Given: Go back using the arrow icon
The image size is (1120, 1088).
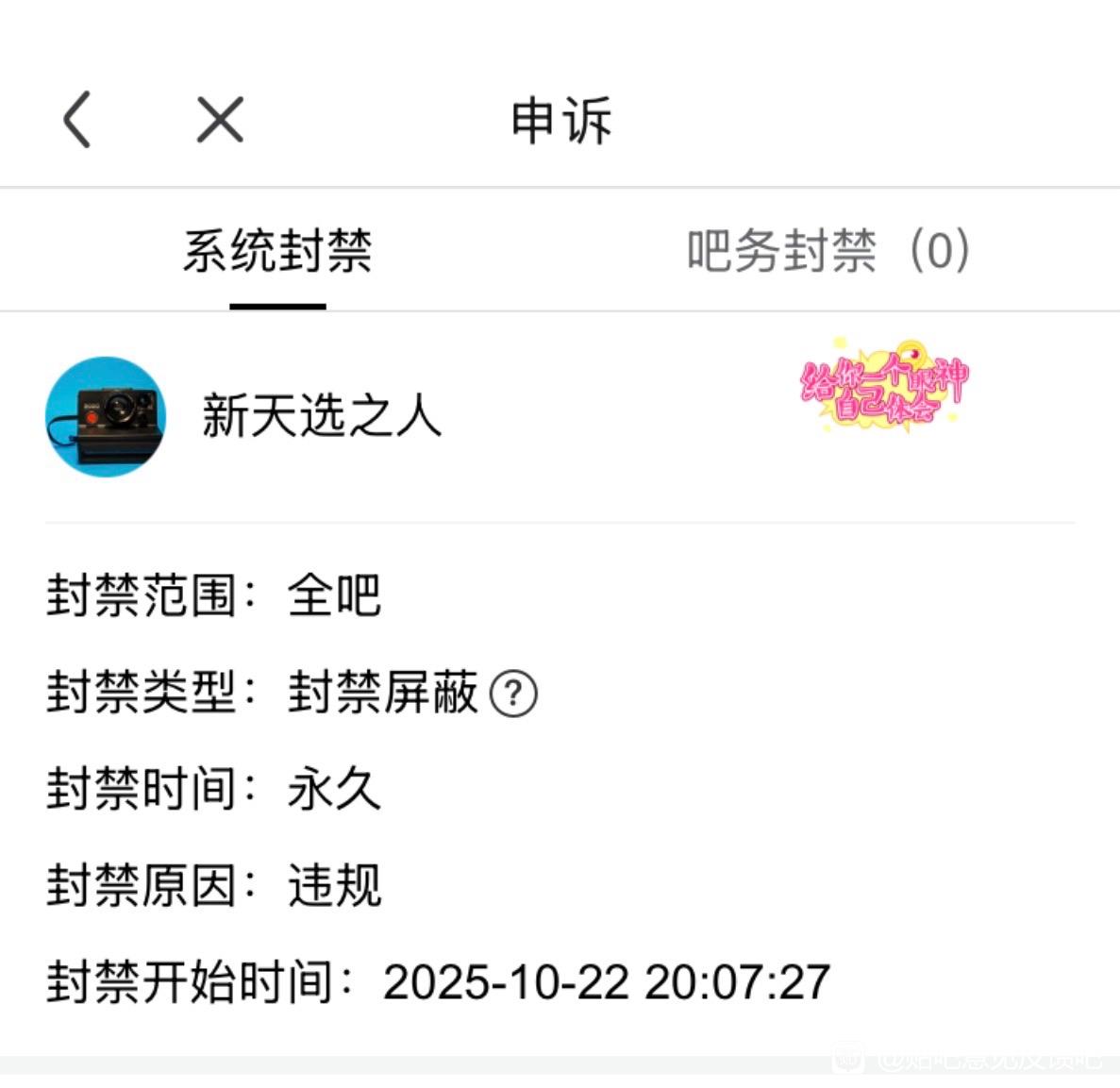Looking at the screenshot, I should (77, 120).
